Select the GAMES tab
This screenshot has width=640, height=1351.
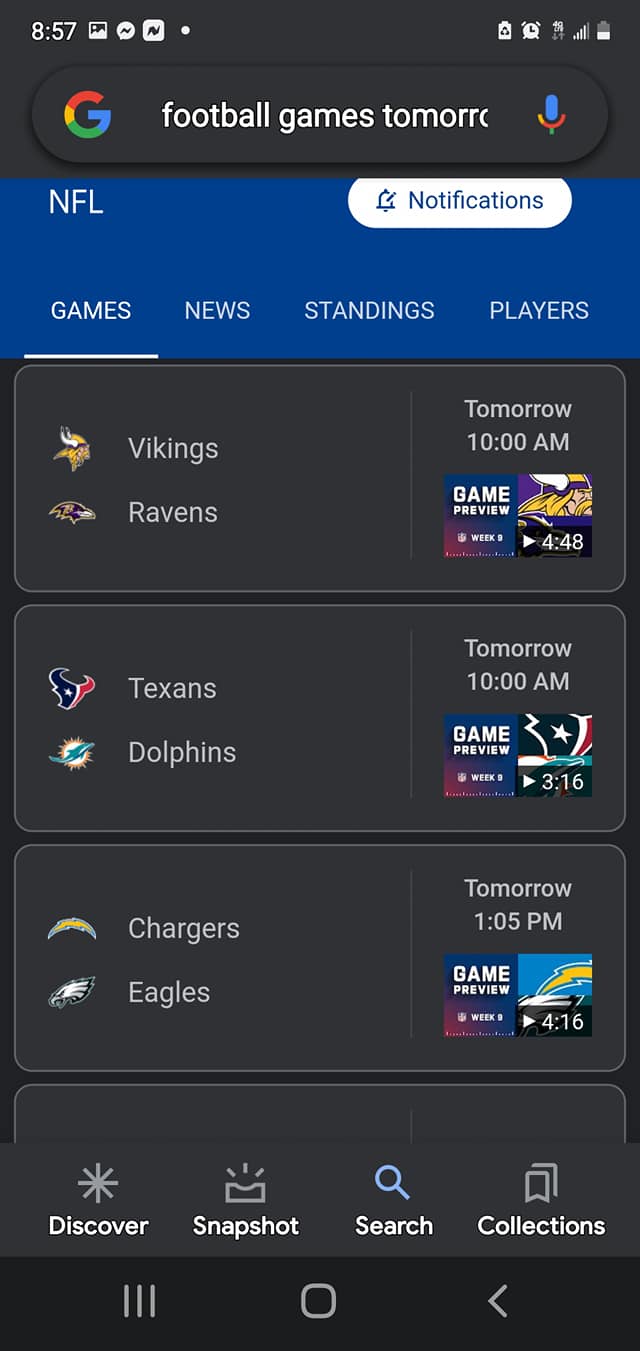point(91,310)
